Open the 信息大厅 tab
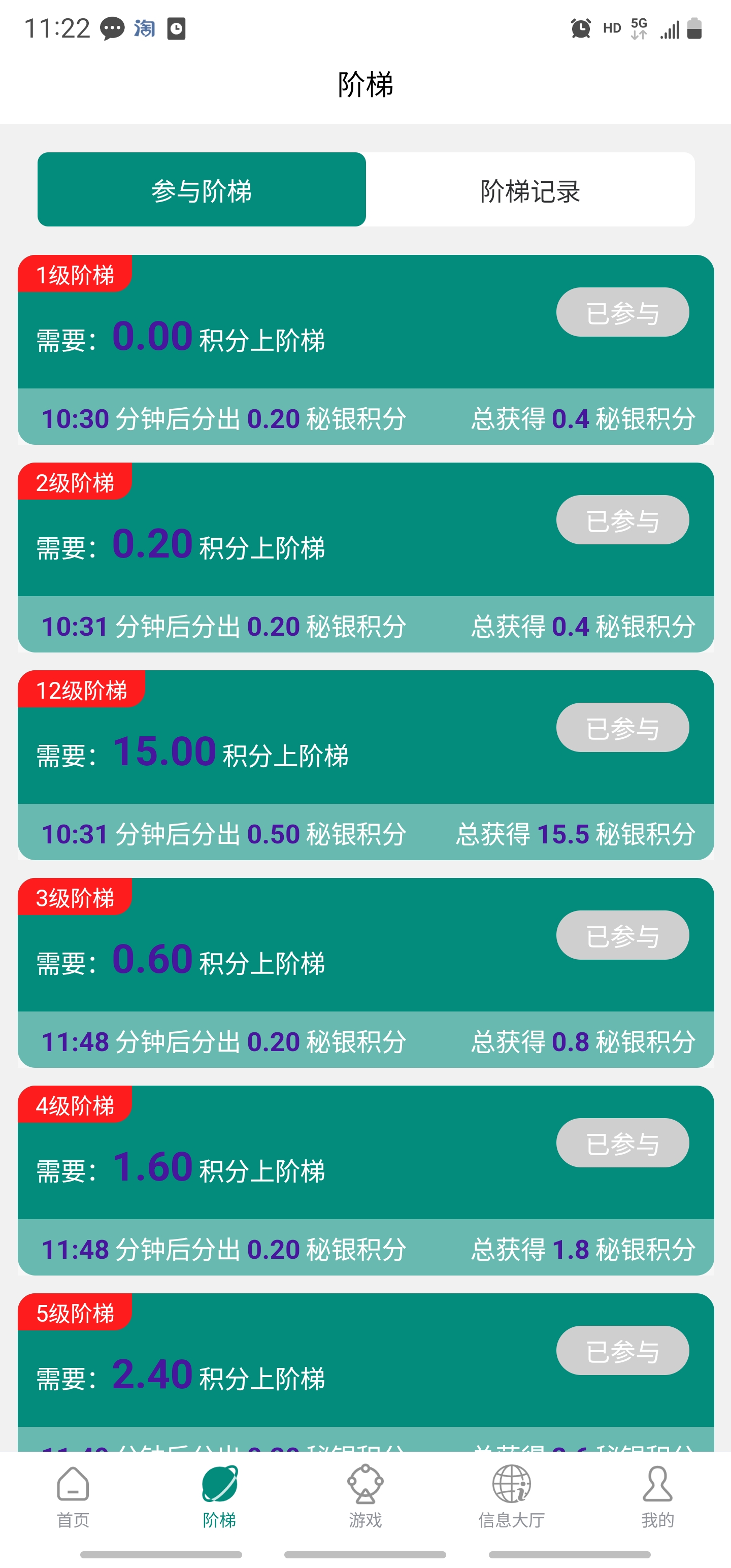 511,1497
